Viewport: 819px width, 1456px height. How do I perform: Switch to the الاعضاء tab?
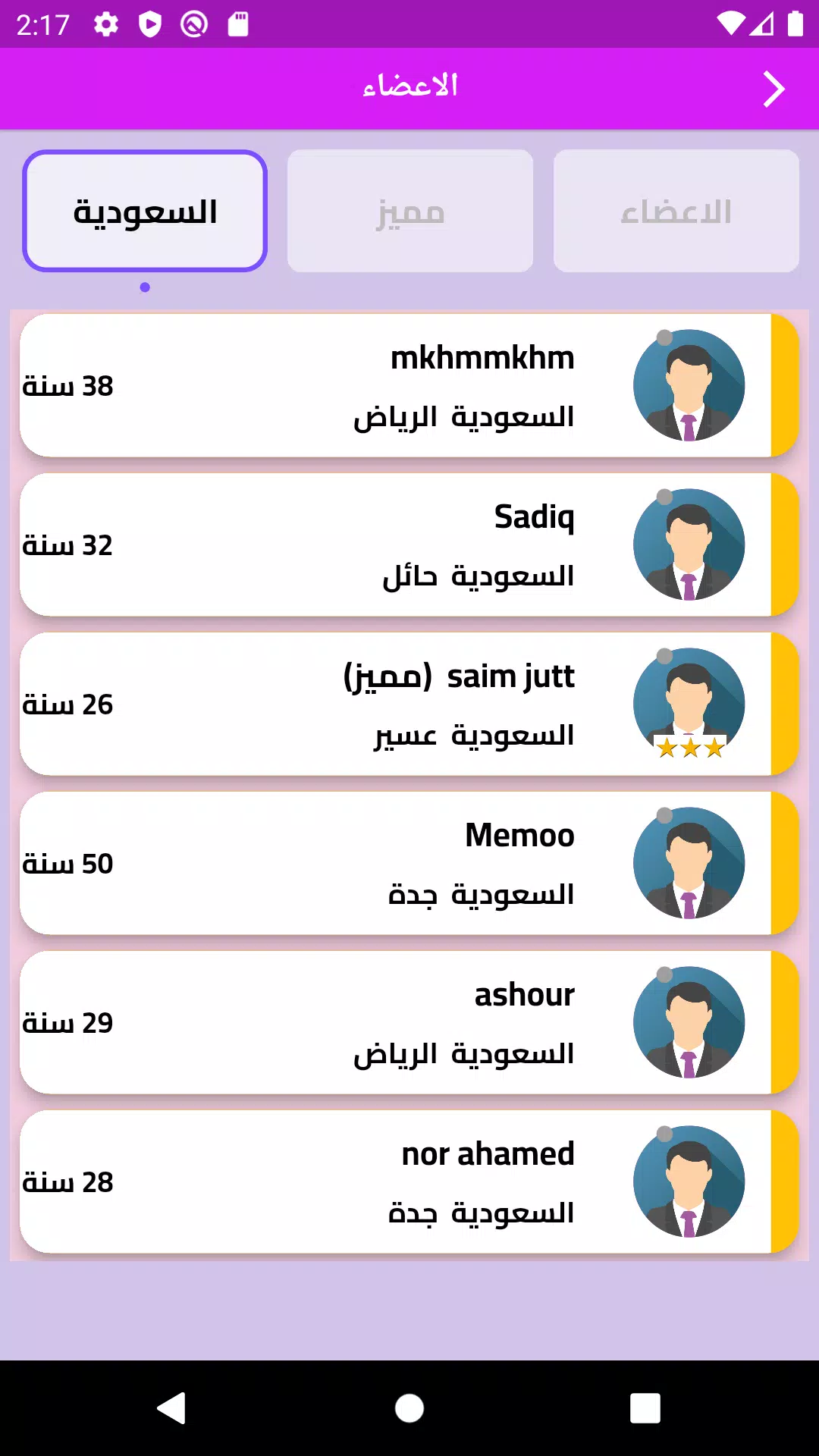(x=676, y=210)
